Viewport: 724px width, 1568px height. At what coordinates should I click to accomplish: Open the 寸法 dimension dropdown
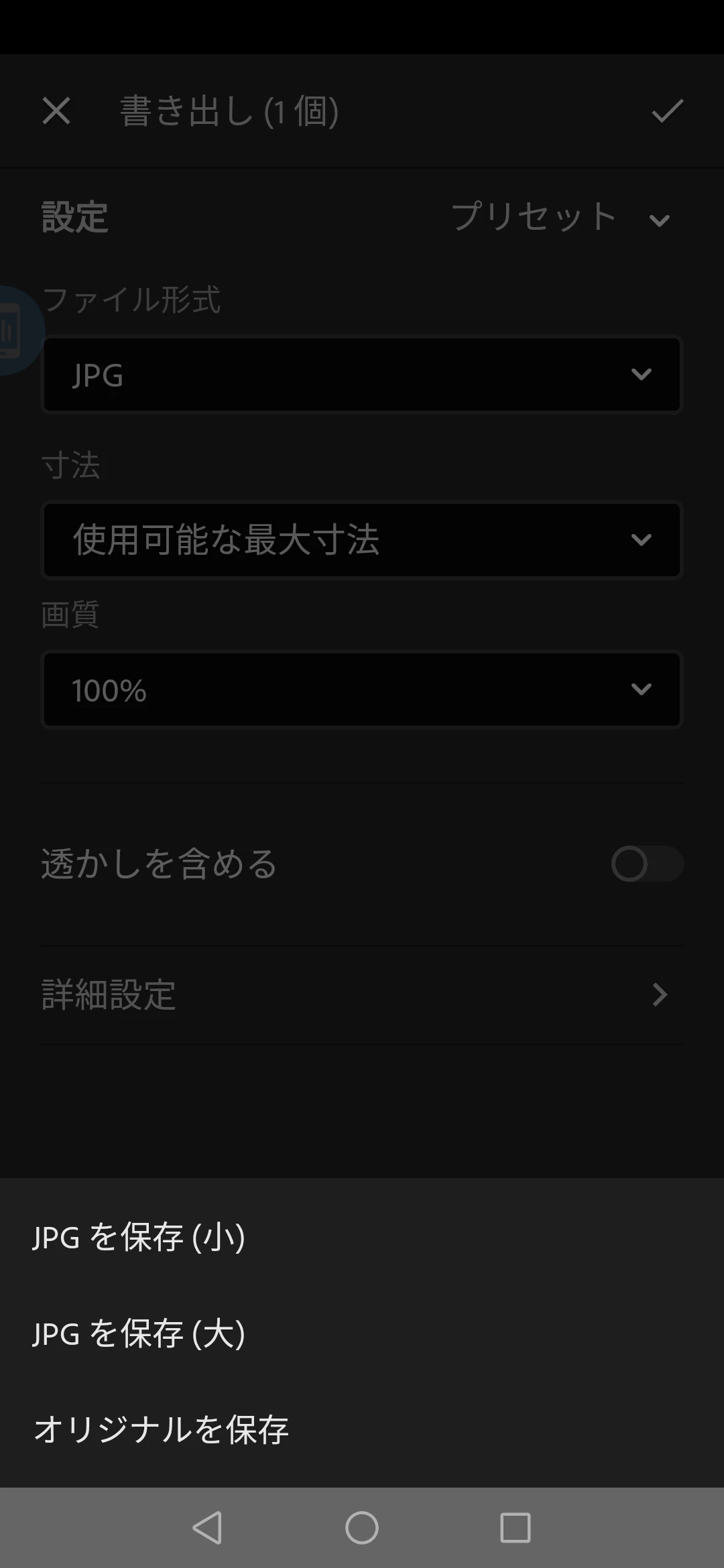pyautogui.click(x=362, y=540)
